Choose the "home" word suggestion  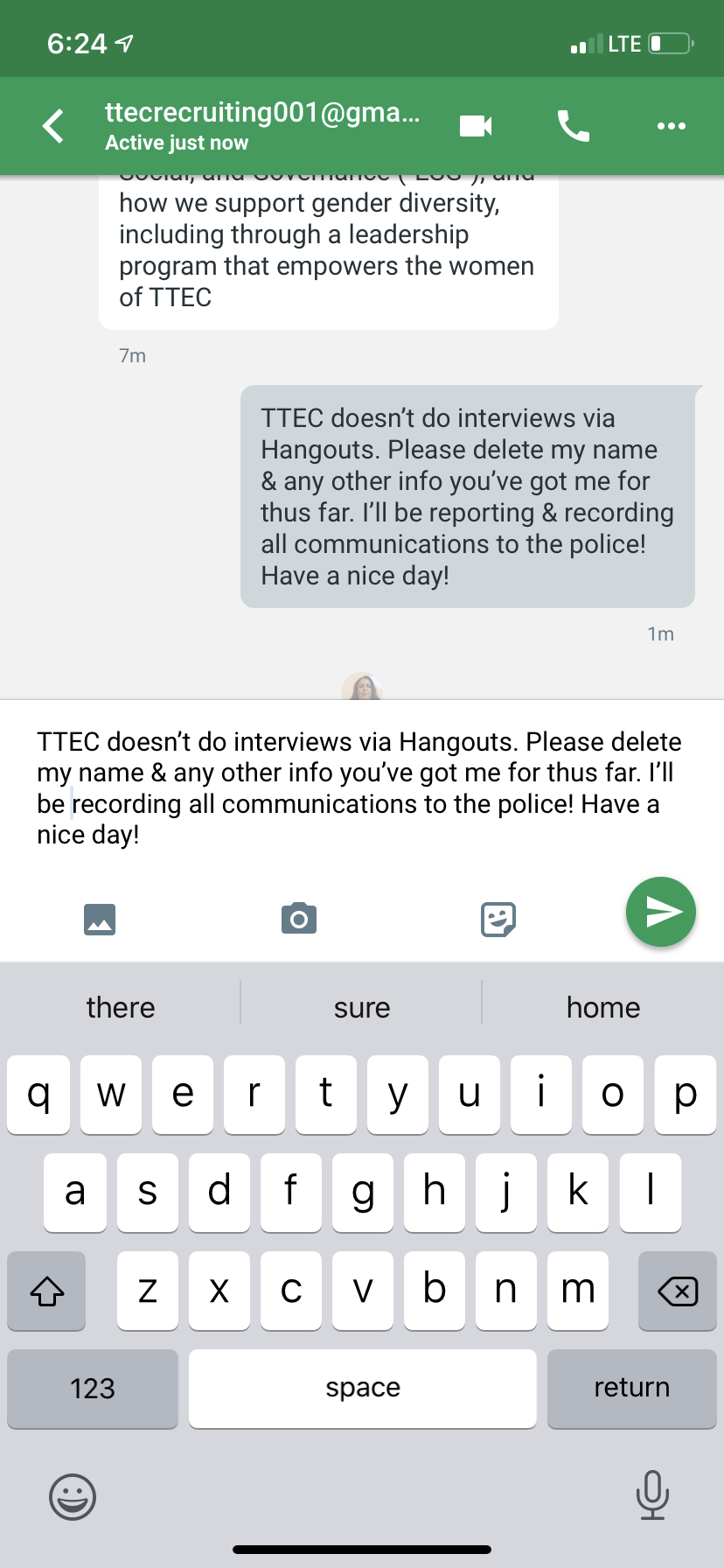[x=603, y=1007]
